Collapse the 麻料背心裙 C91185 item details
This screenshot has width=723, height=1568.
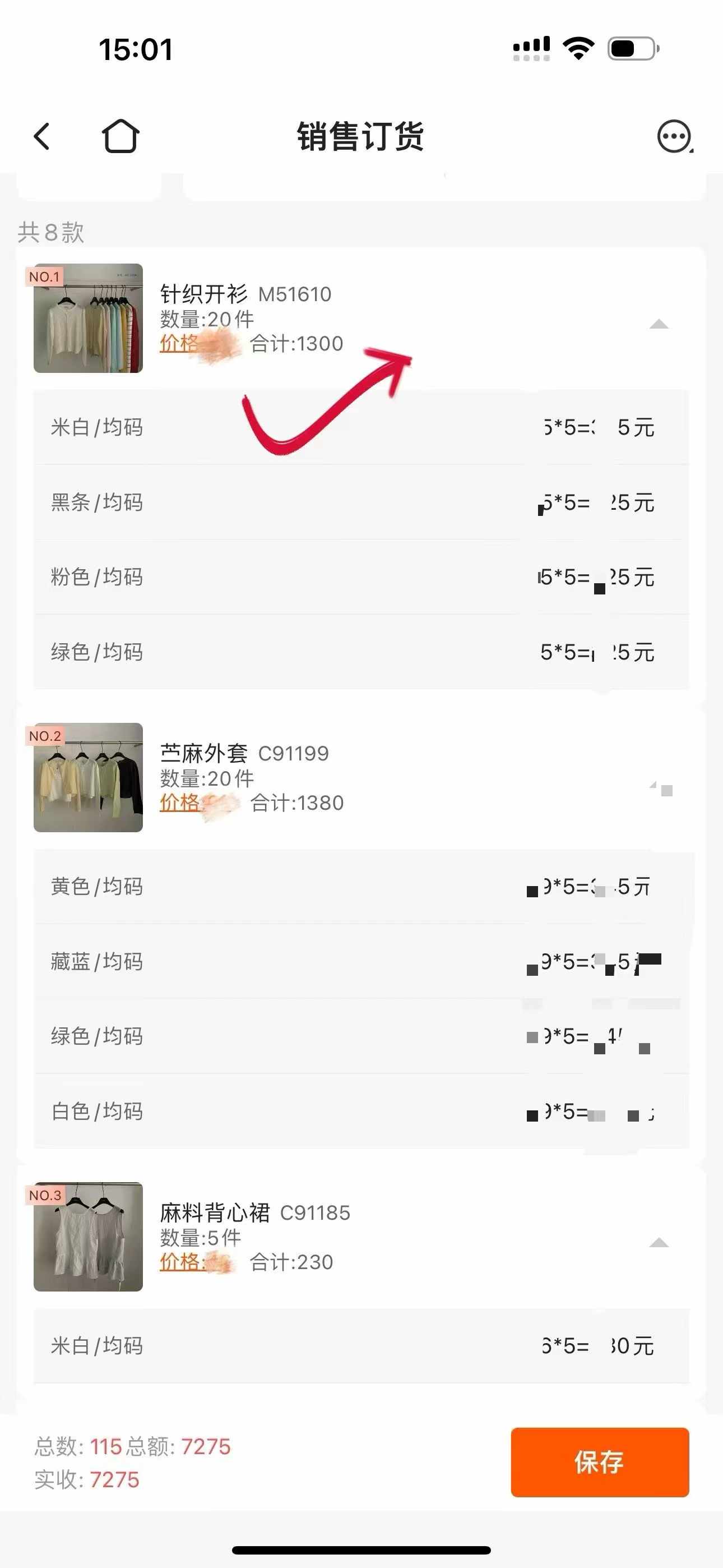pos(659,1243)
